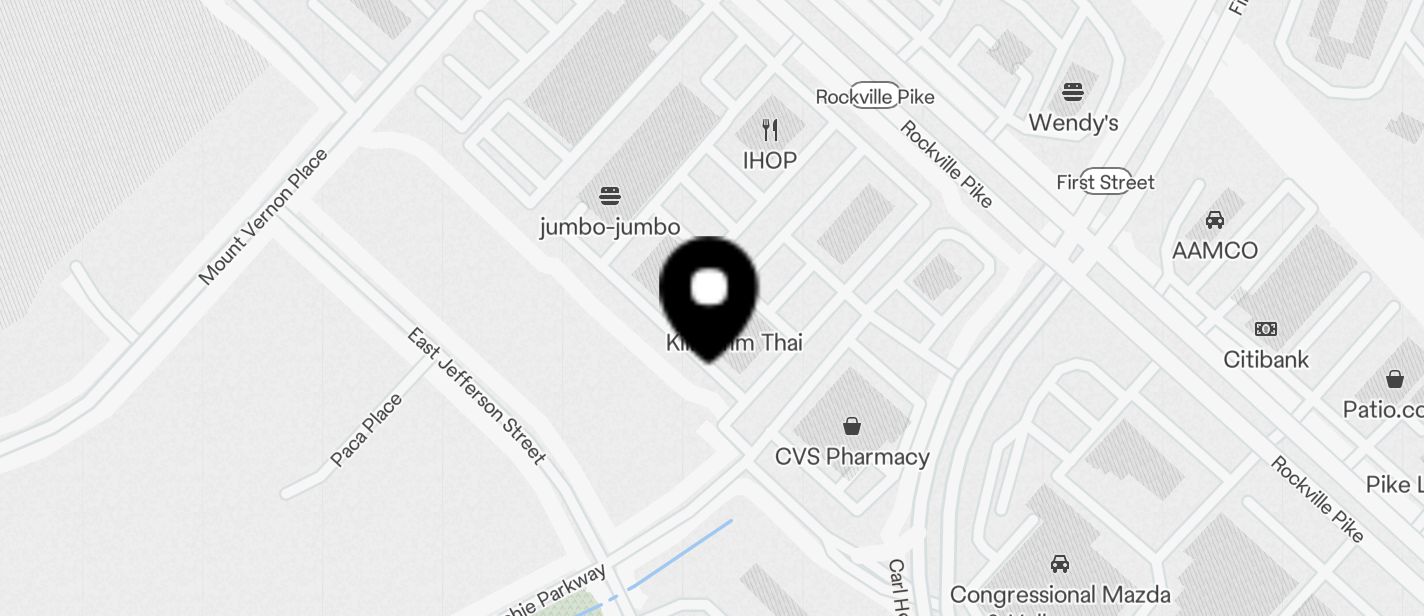The height and width of the screenshot is (616, 1424).
Task: Open the Citibank marker
Action: (x=1266, y=329)
